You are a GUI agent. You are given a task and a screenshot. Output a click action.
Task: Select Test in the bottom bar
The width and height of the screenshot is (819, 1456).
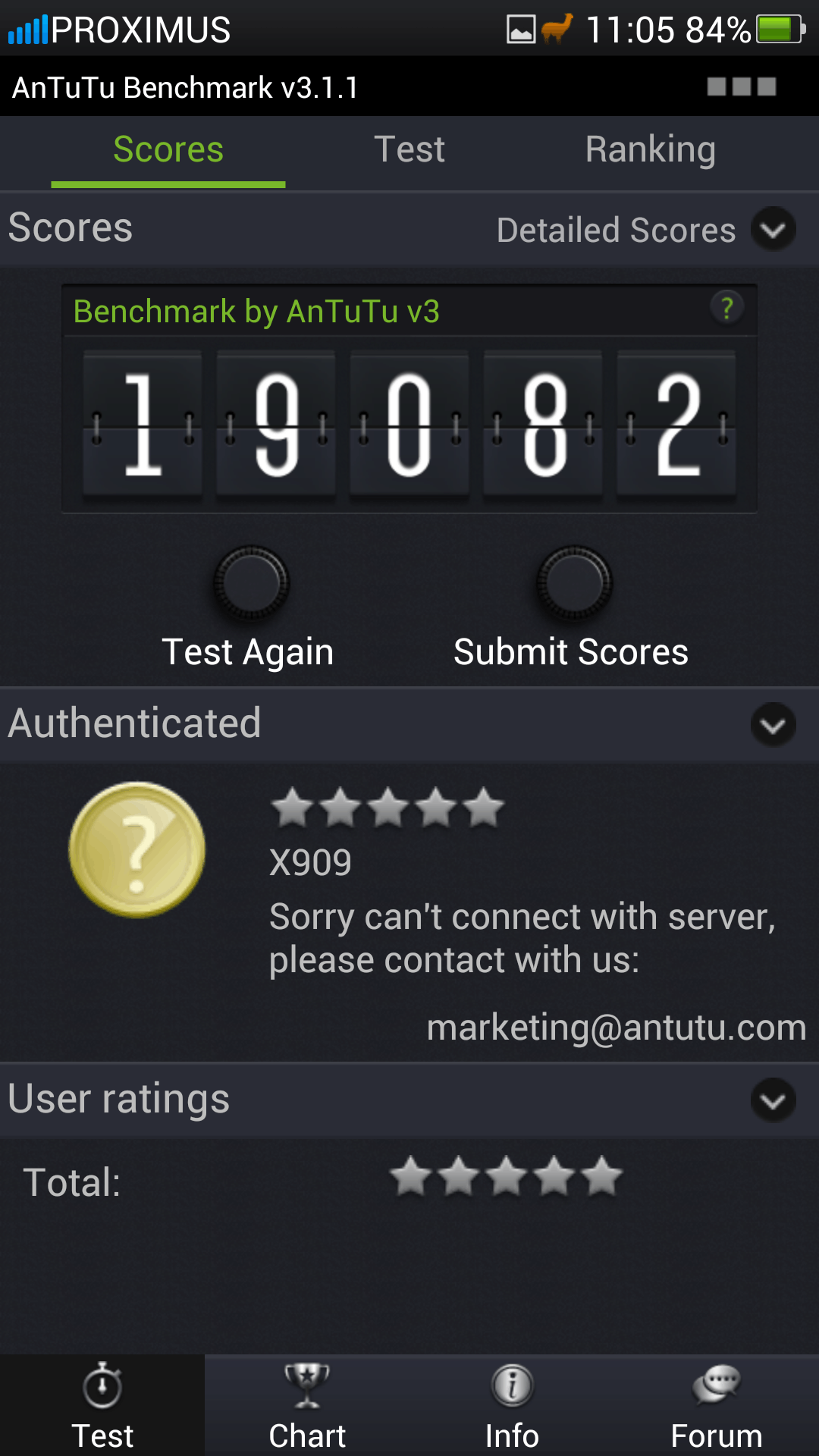(102, 1406)
